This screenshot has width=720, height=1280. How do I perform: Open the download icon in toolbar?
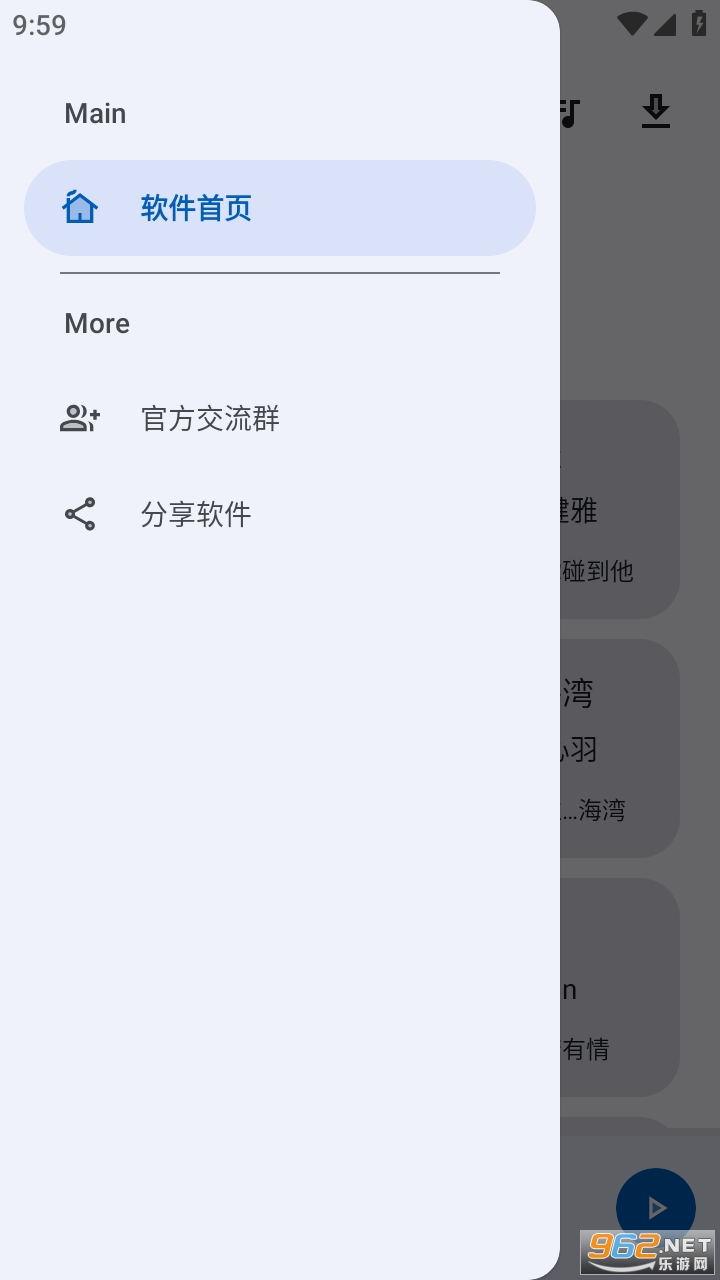tap(655, 112)
